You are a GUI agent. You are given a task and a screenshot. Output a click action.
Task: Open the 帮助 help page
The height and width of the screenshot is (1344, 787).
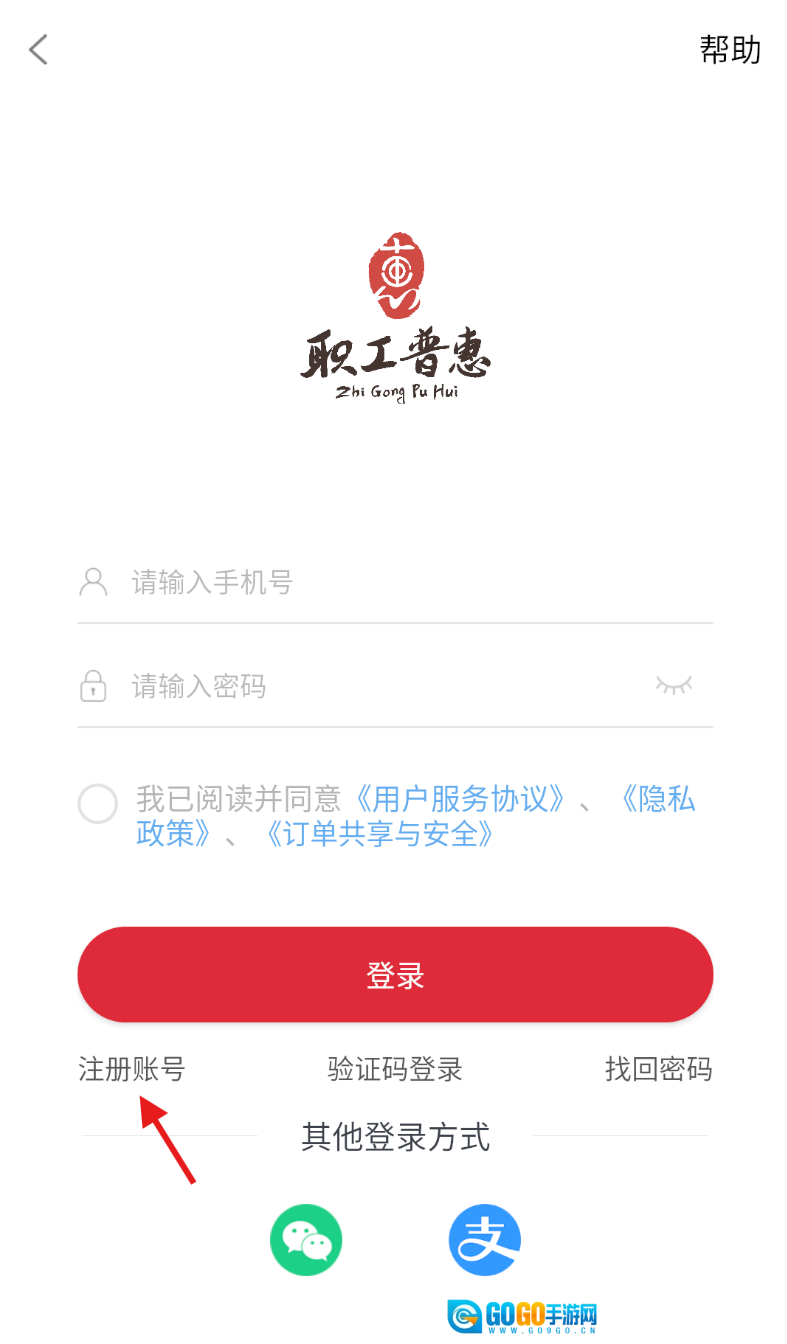click(730, 50)
